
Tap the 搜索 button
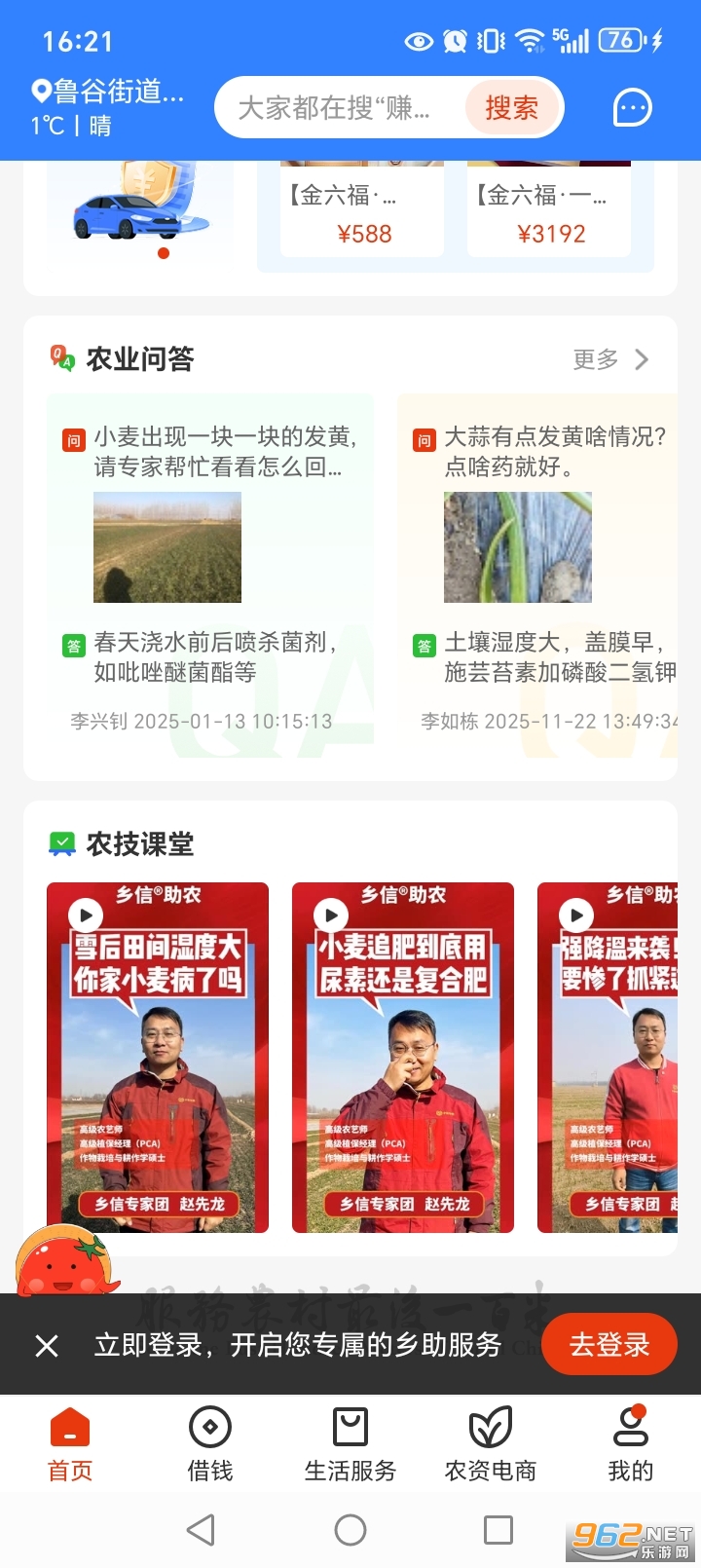pos(512,108)
